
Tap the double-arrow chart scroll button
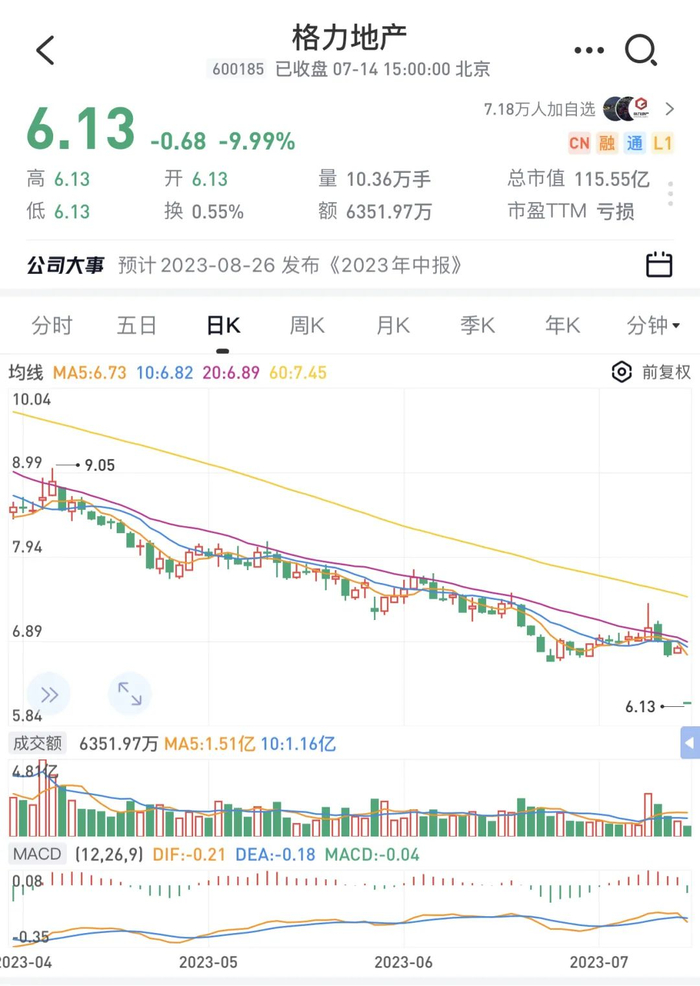(49, 694)
